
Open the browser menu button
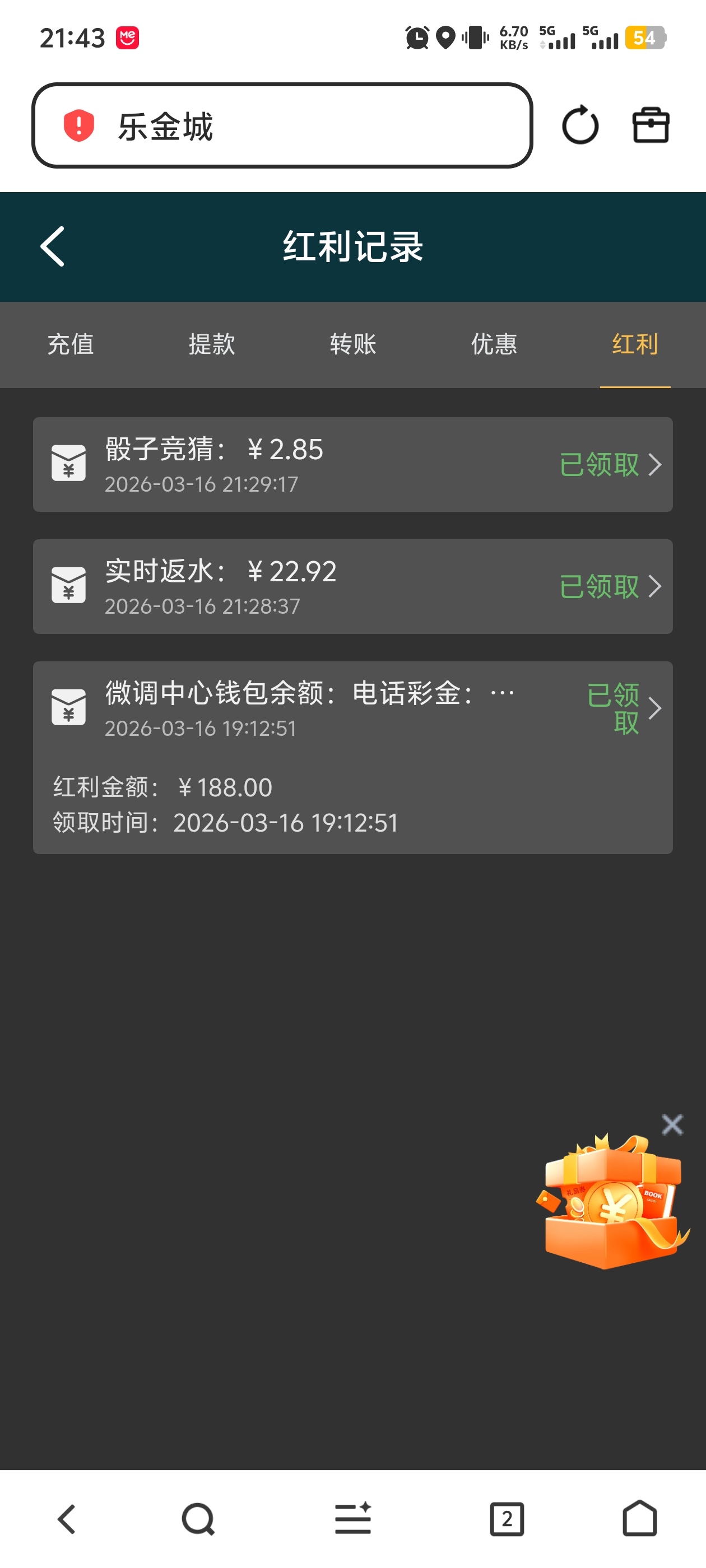click(352, 1519)
